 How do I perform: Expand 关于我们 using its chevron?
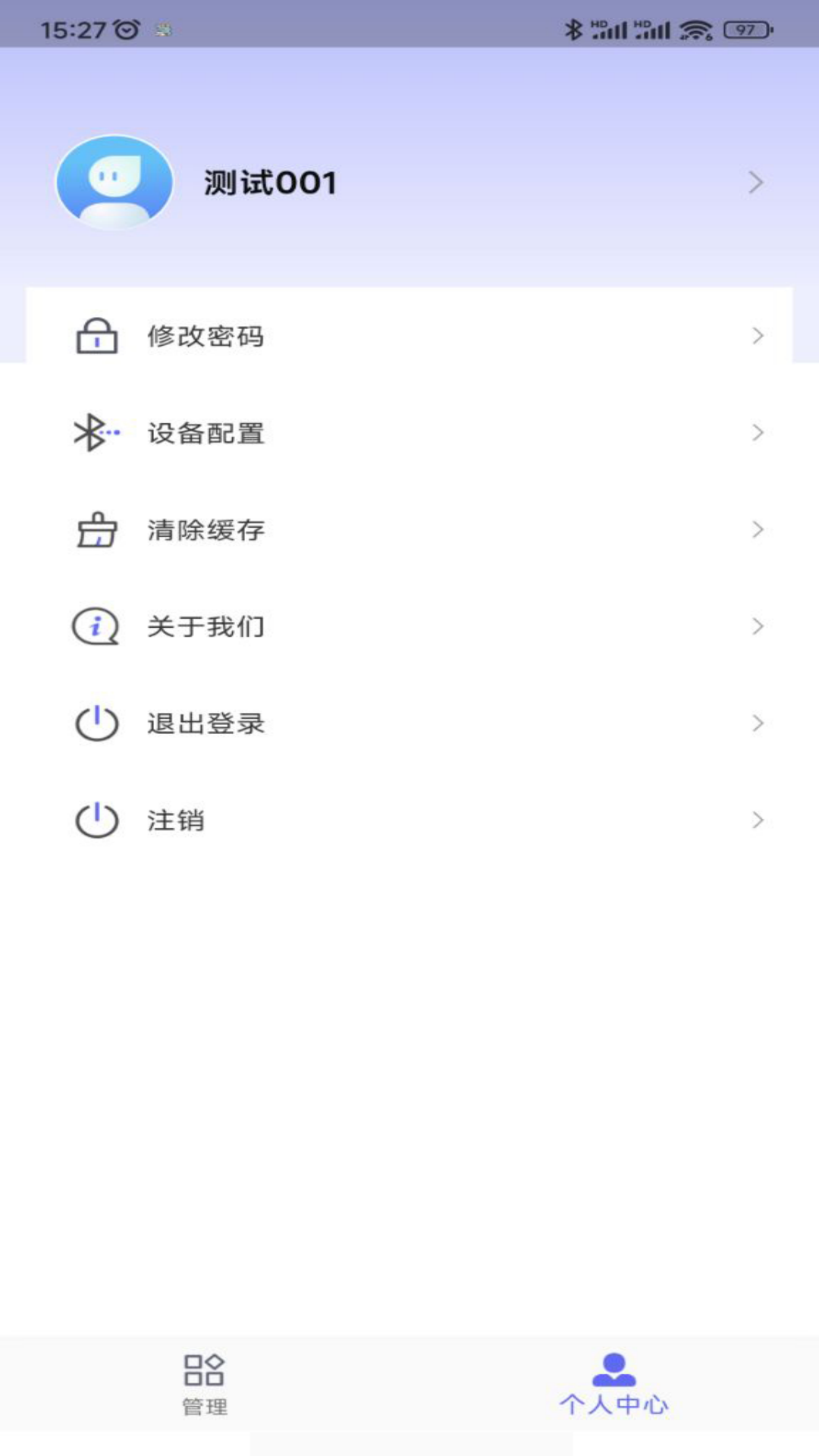click(758, 626)
